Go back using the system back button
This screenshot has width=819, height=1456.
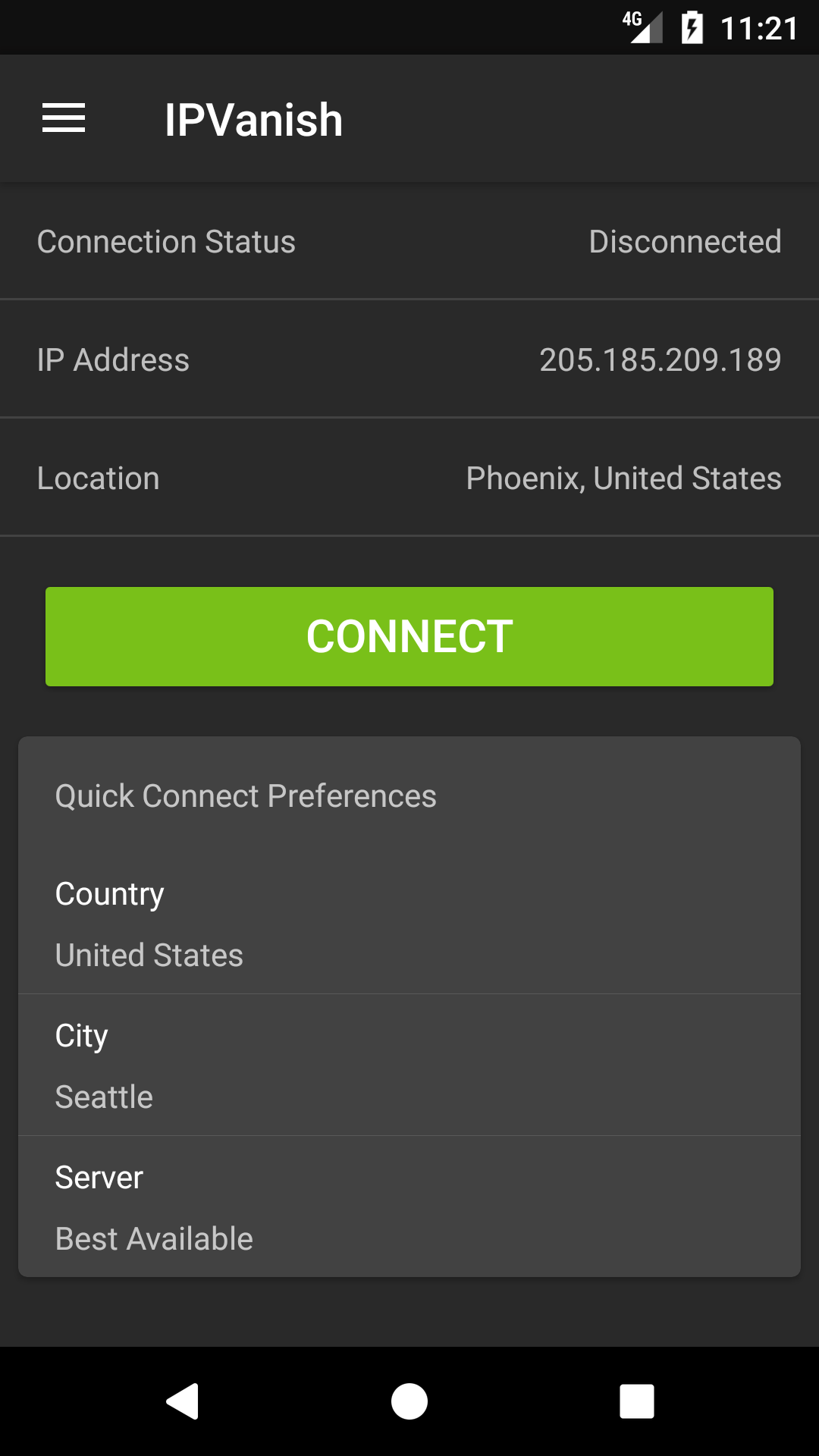tap(182, 1401)
